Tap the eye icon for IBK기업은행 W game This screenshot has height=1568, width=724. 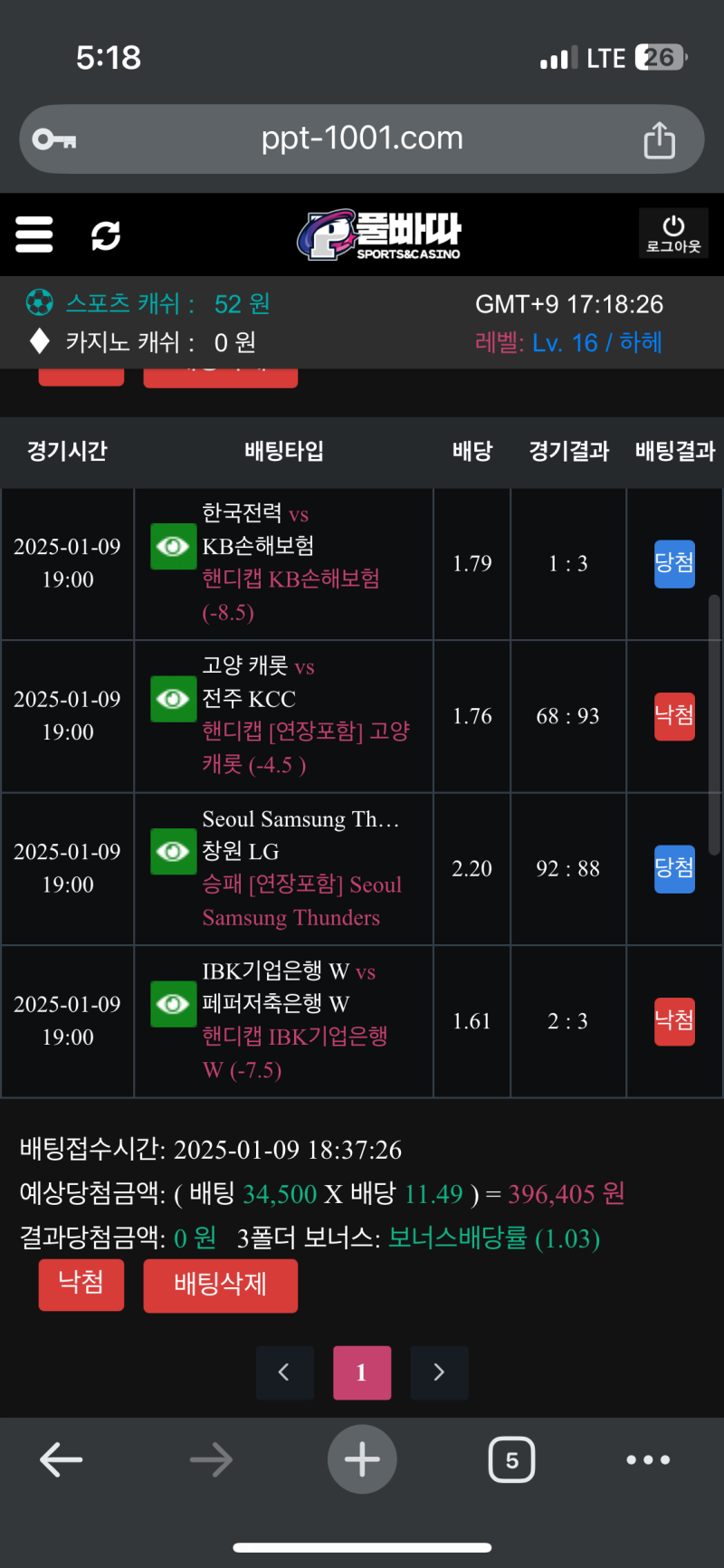tap(173, 1004)
